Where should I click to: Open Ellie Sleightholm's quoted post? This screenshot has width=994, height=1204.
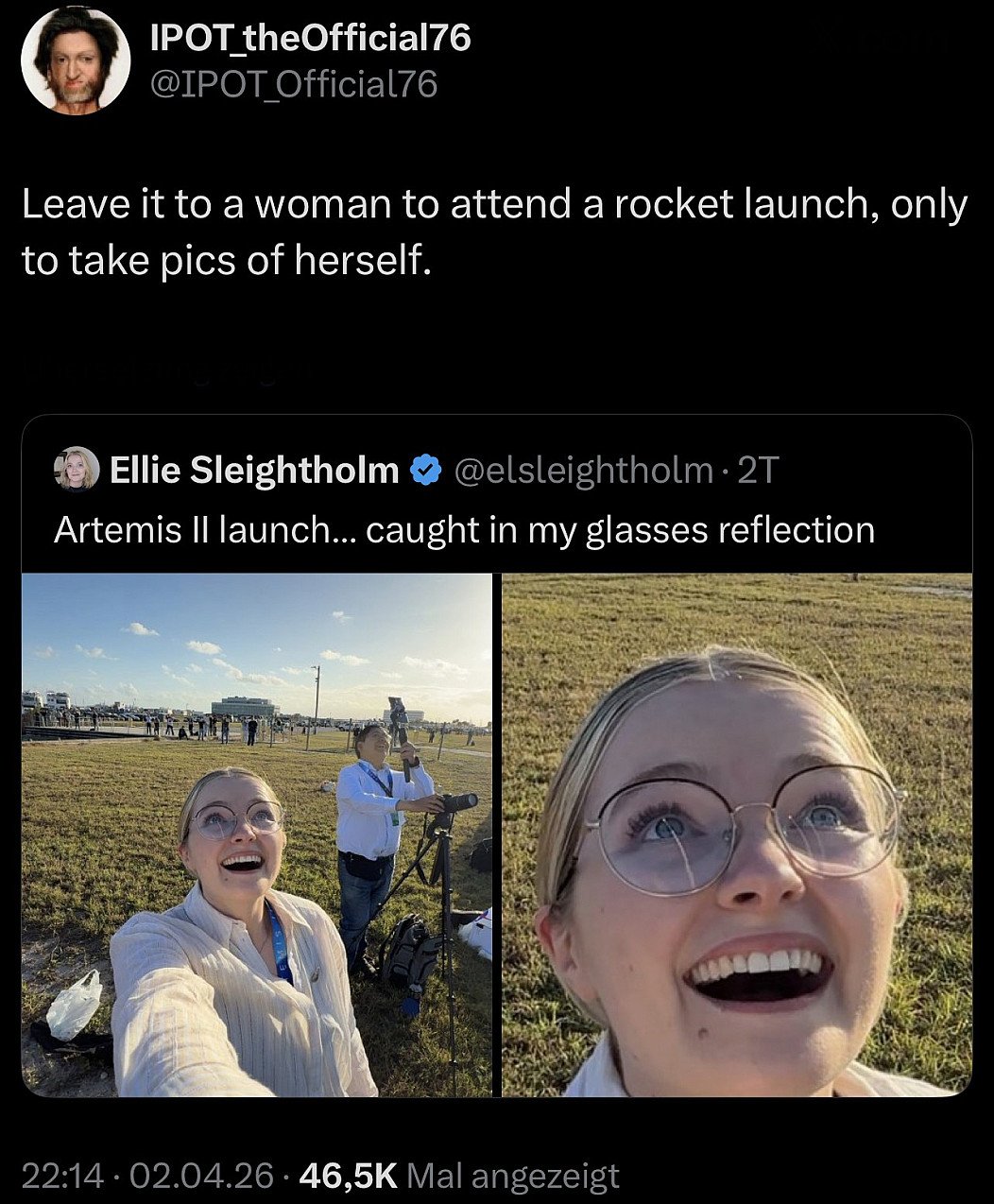[x=463, y=529]
